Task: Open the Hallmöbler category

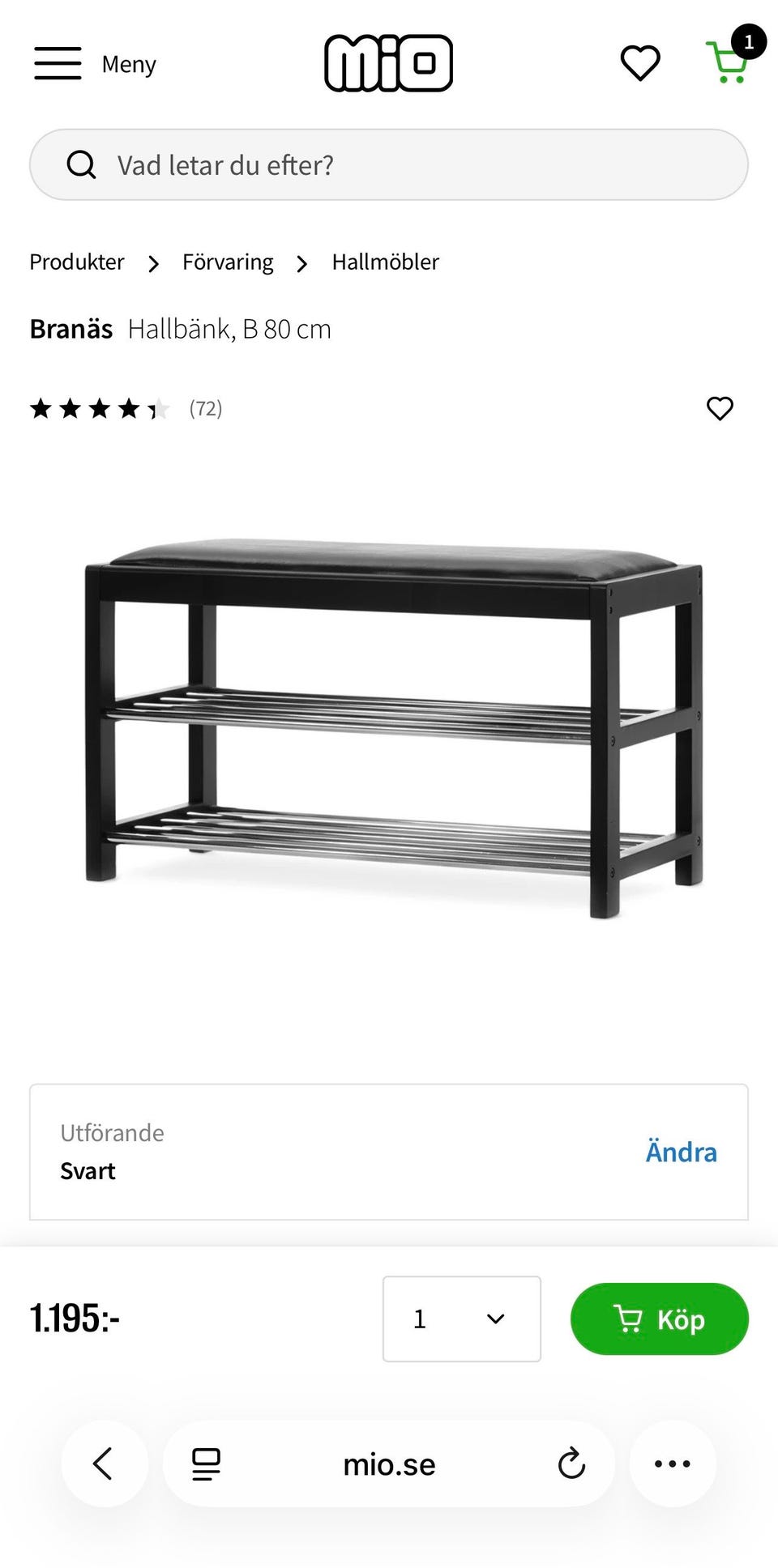Action: click(x=385, y=262)
